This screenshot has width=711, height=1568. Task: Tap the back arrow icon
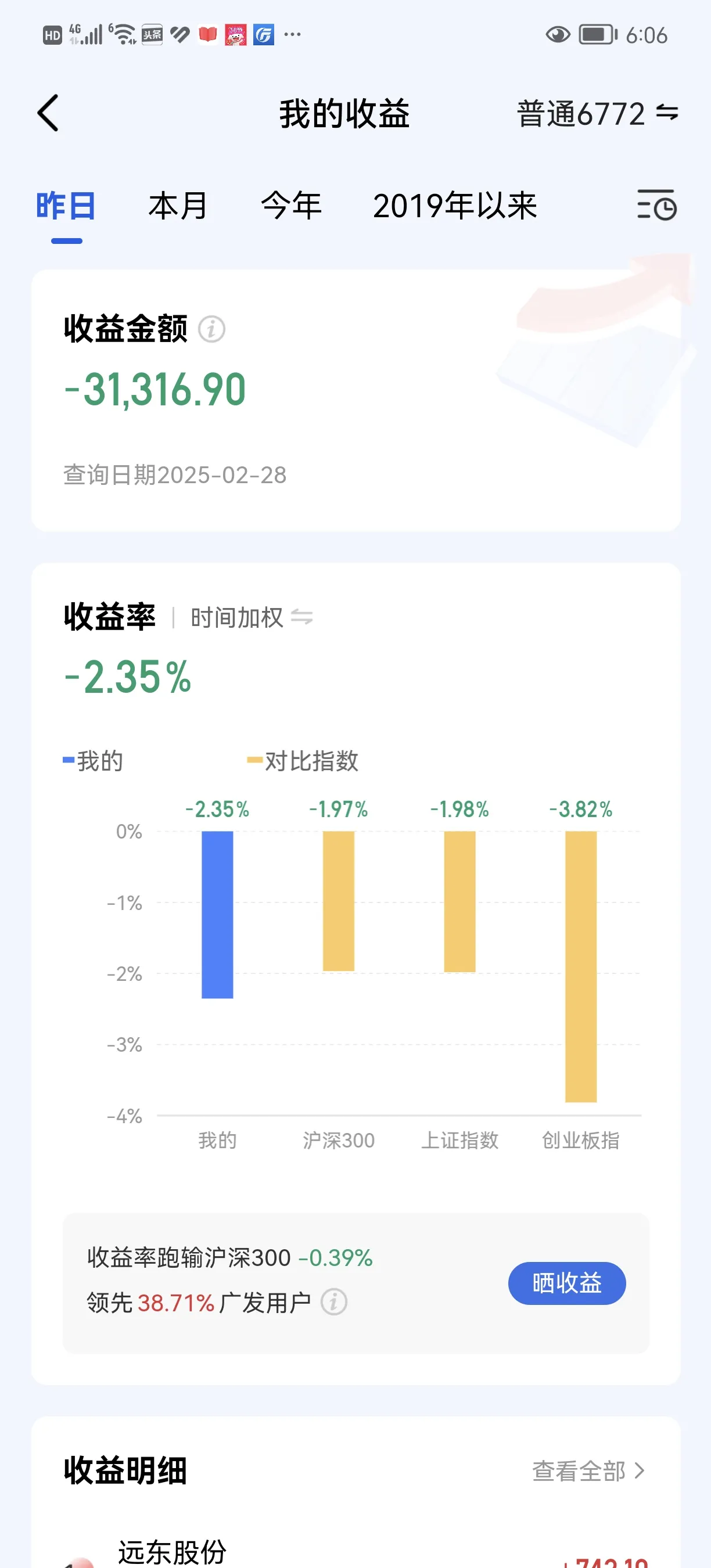pyautogui.click(x=49, y=113)
